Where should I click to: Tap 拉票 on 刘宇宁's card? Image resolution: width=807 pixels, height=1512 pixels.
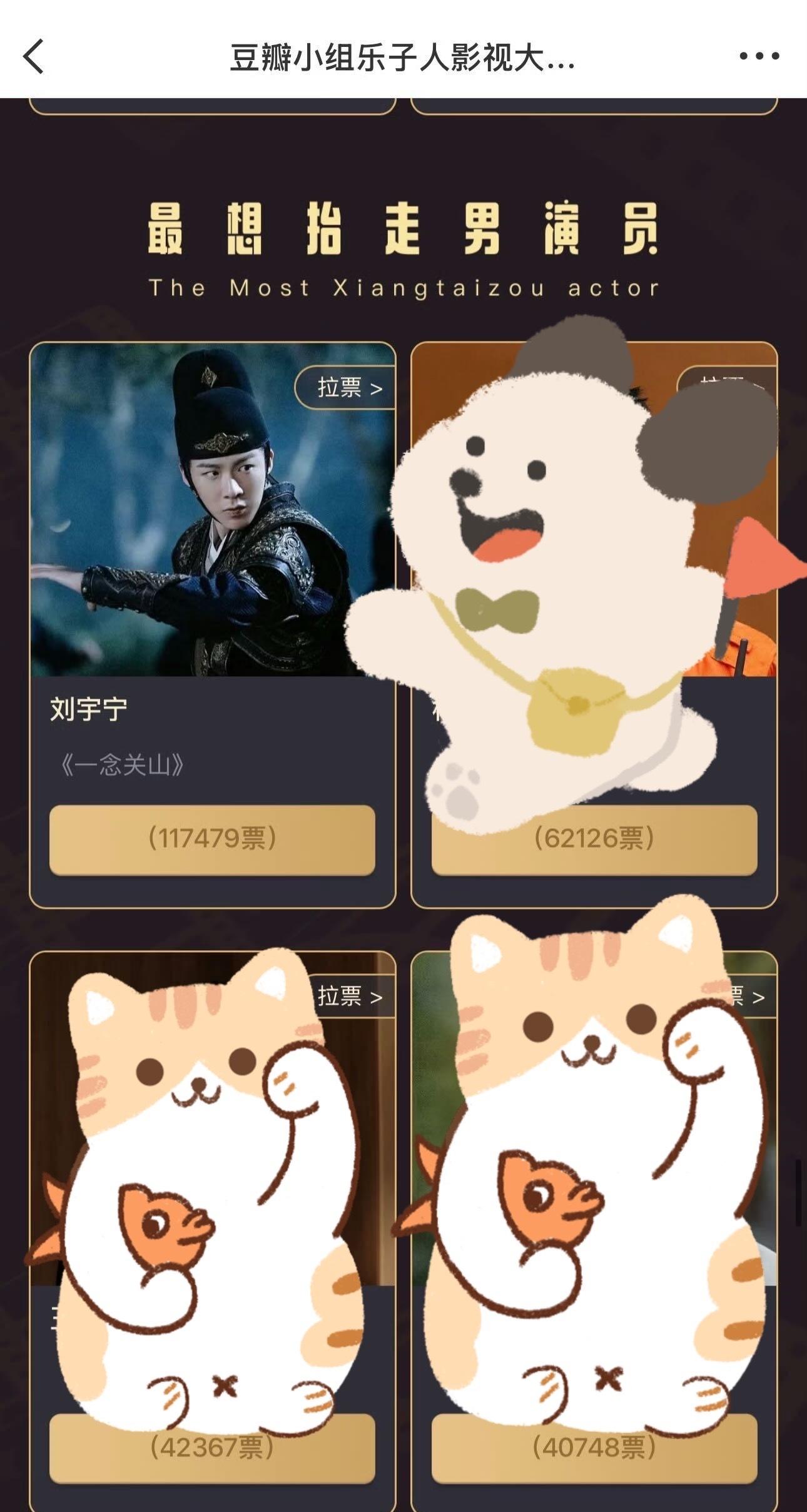tap(345, 388)
